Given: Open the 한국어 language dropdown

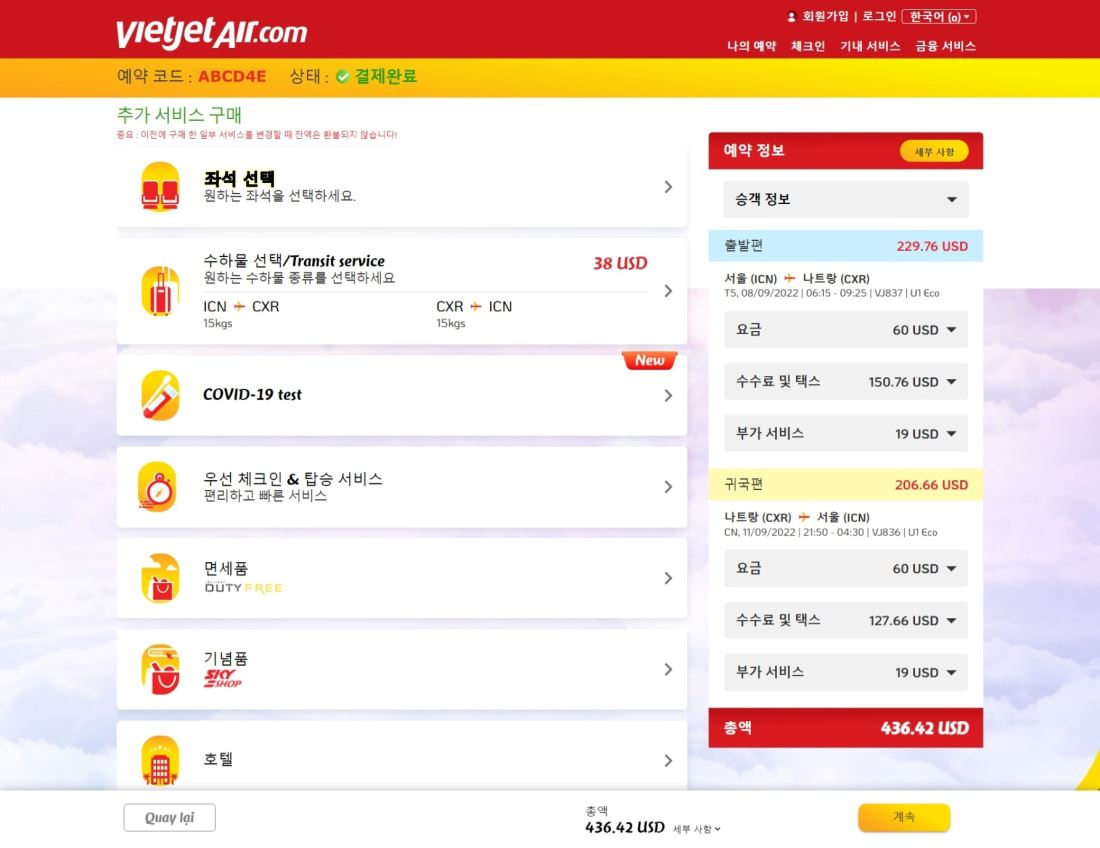Looking at the screenshot, I should coord(938,17).
